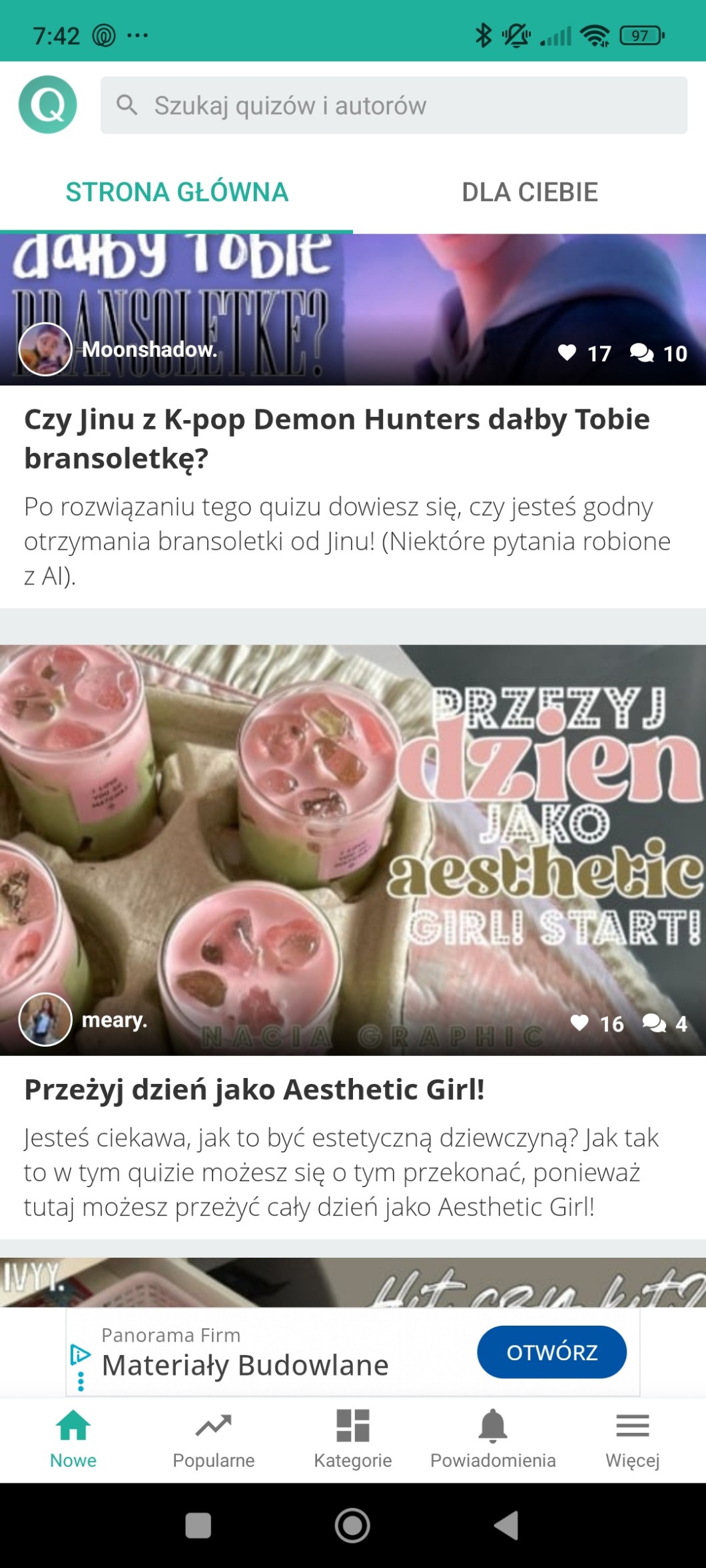Image resolution: width=706 pixels, height=1568 pixels.
Task: View Moonshadow.'s author profile
Action: (45, 350)
